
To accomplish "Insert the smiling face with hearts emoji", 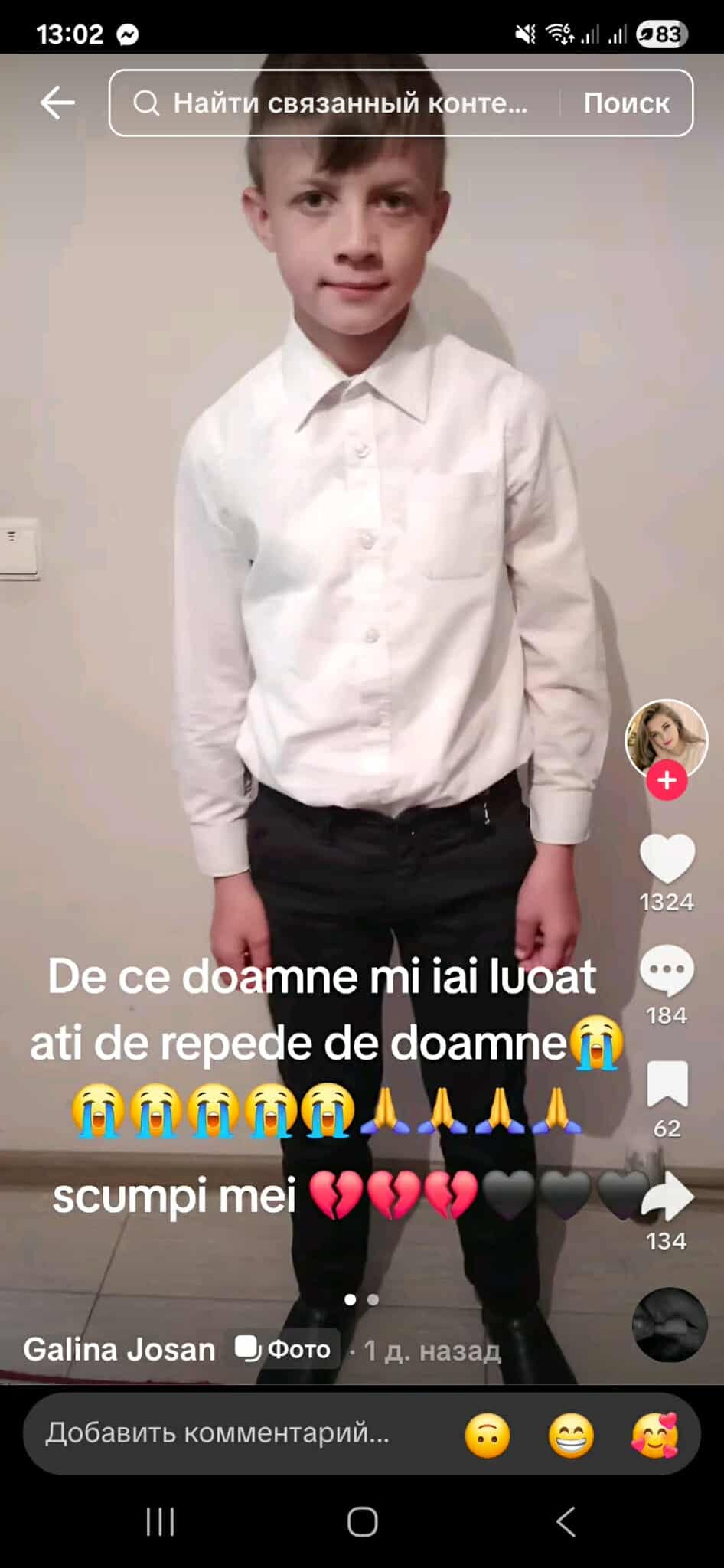I will click(654, 1435).
